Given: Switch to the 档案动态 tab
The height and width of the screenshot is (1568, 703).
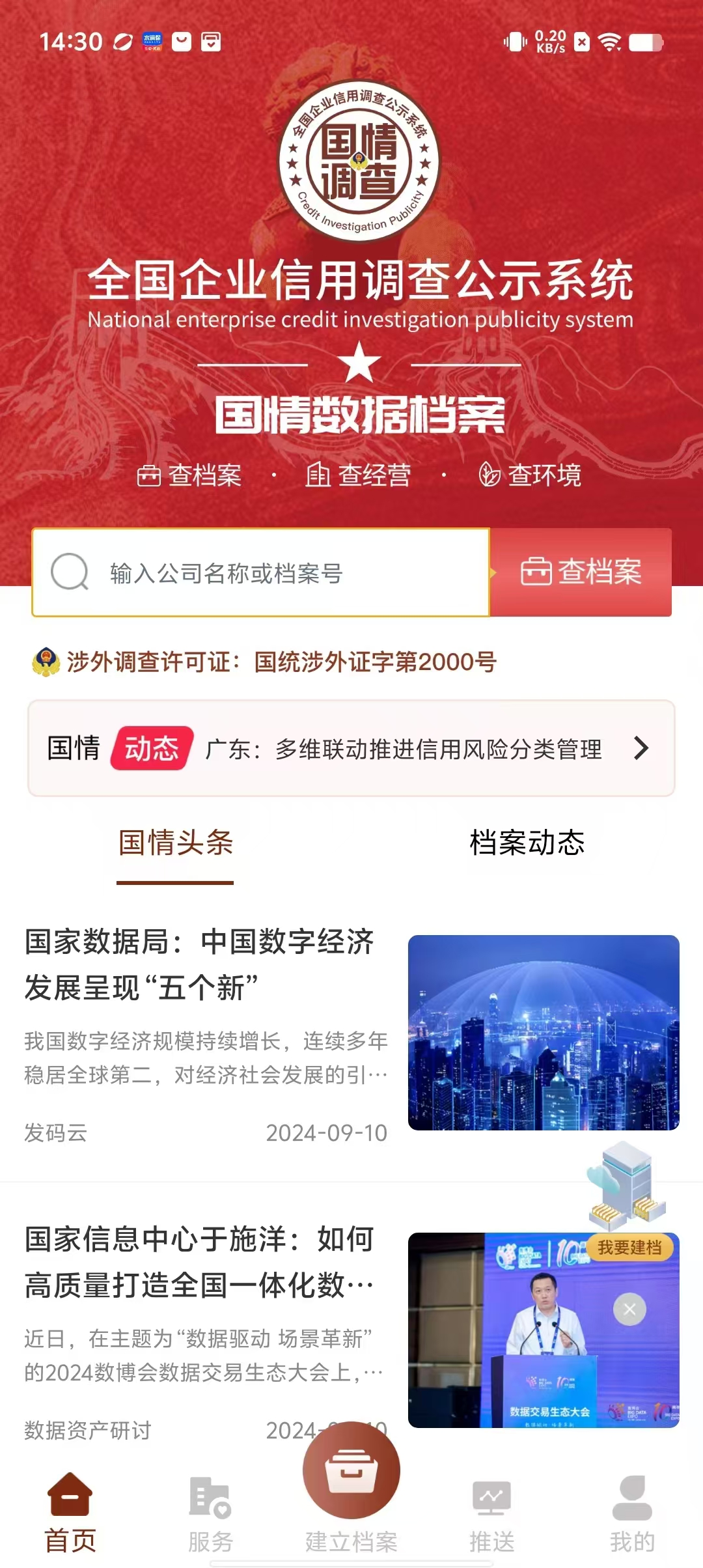Looking at the screenshot, I should pyautogui.click(x=527, y=843).
